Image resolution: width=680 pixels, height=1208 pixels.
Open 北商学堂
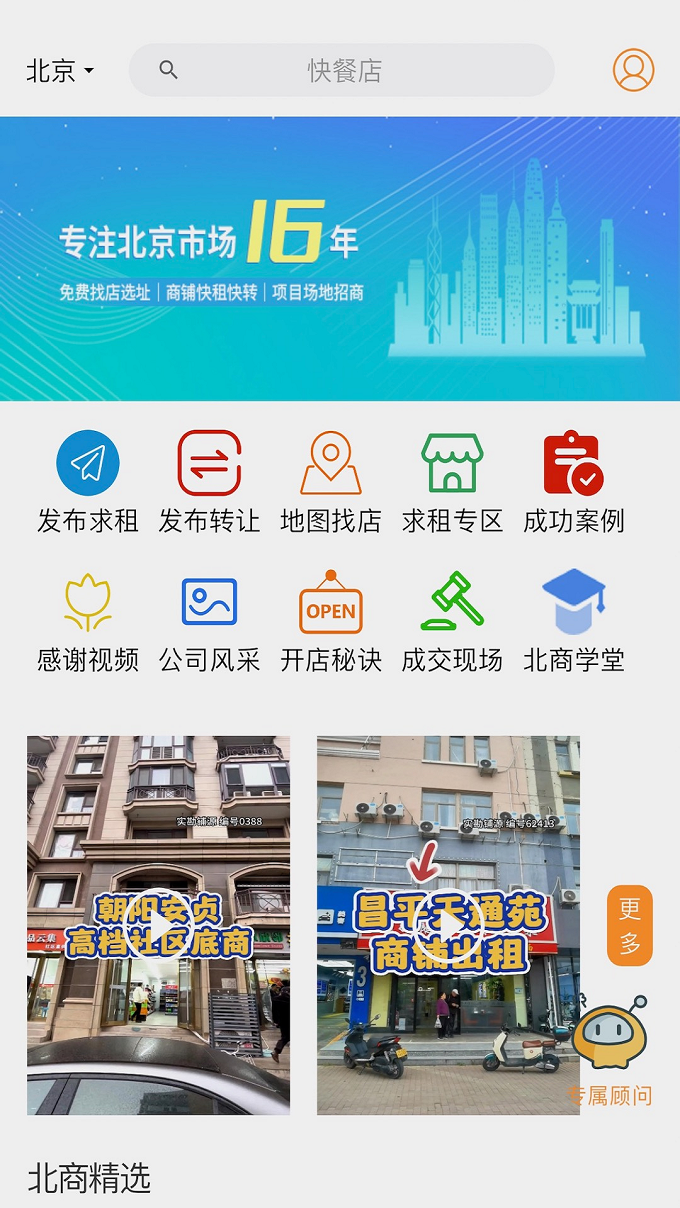tap(573, 622)
